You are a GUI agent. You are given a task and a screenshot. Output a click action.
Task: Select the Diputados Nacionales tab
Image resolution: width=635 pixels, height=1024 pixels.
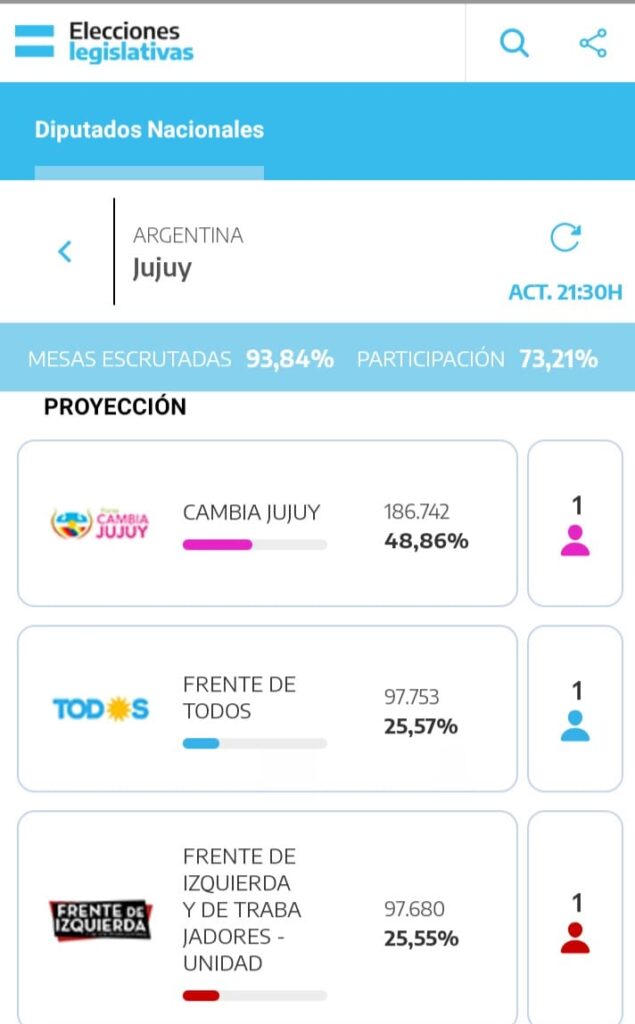149,130
